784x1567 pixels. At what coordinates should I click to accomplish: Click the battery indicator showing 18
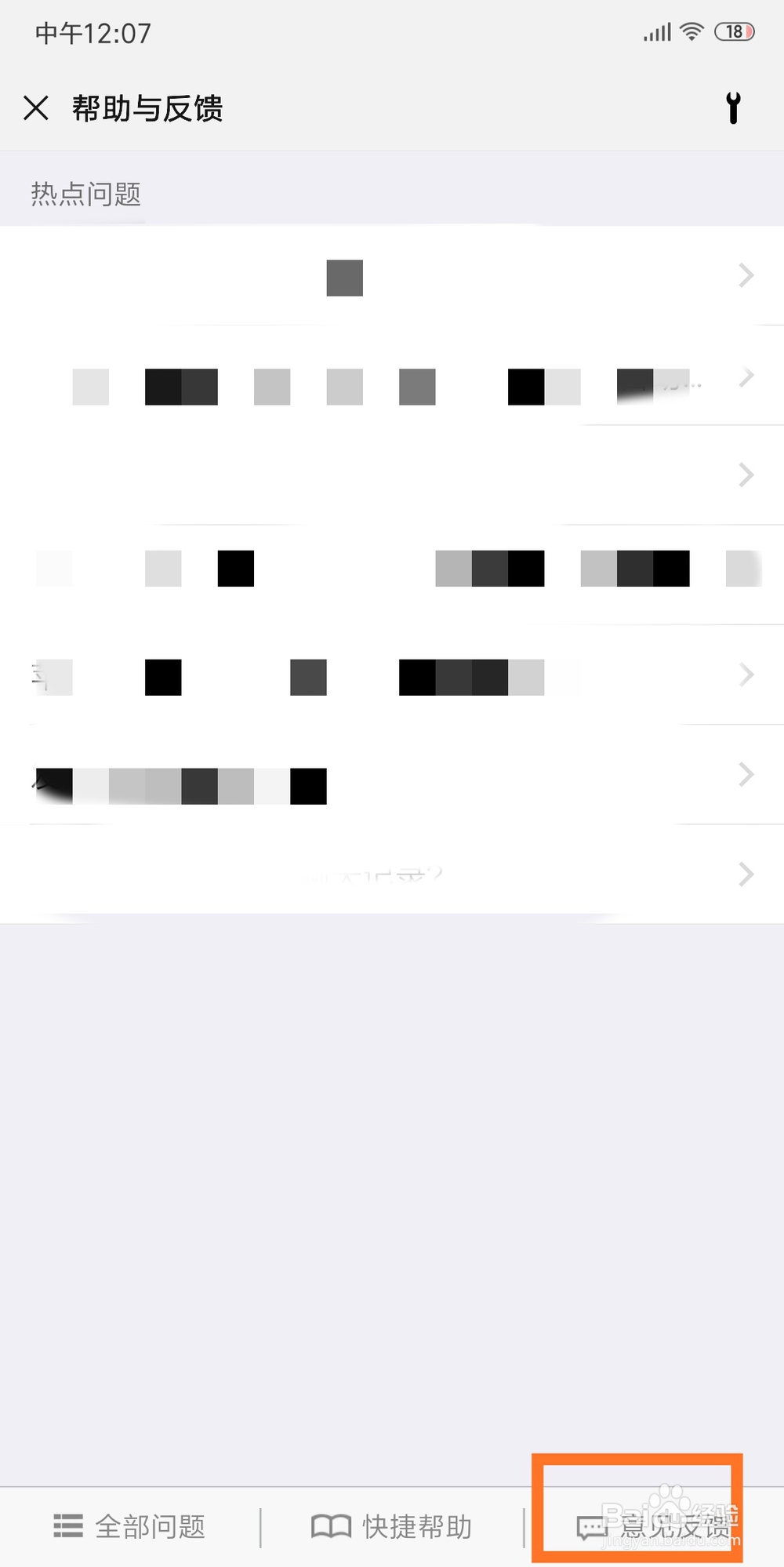point(732,31)
